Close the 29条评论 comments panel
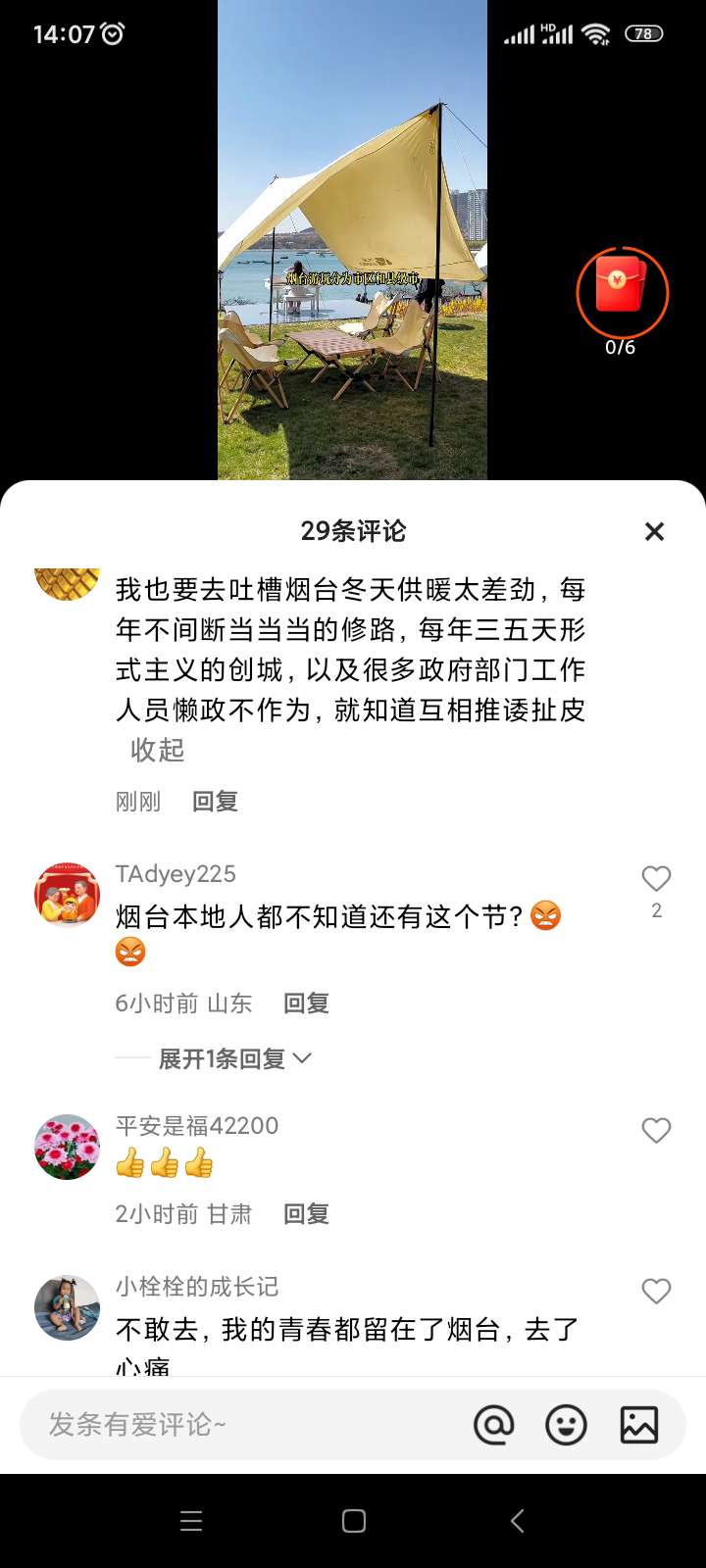This screenshot has height=1568, width=706. pos(654,531)
